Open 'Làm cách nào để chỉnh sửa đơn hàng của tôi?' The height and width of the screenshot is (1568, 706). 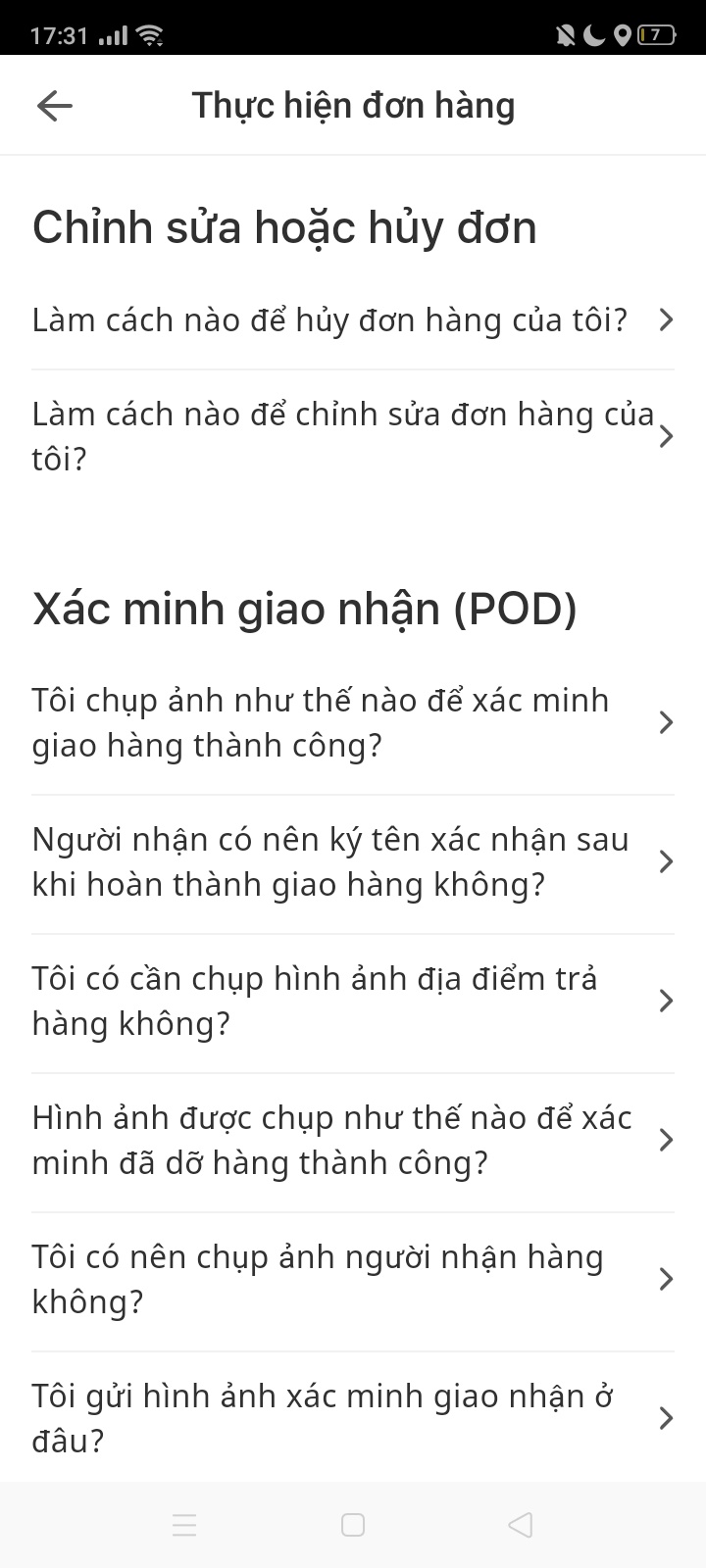tap(353, 436)
